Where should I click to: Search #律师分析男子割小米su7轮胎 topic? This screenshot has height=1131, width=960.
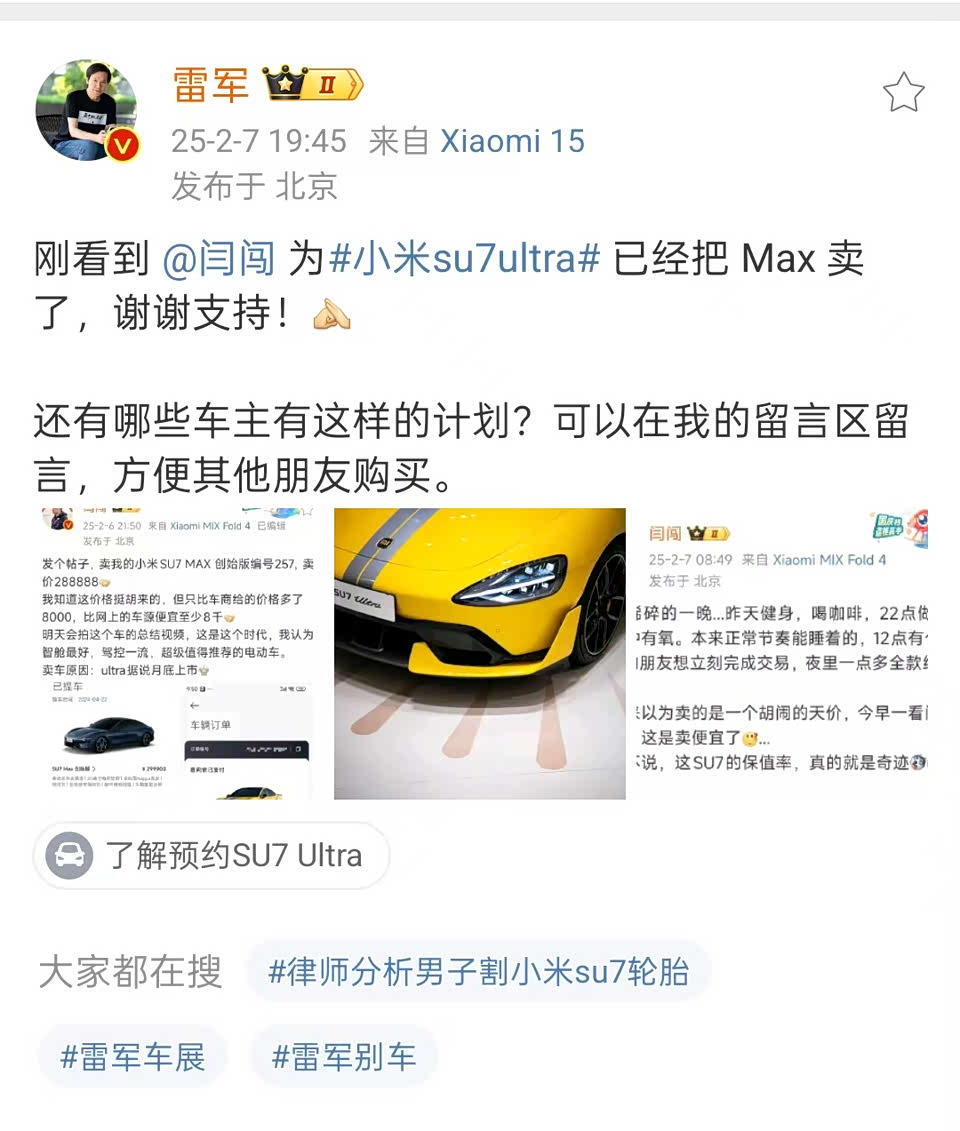[x=478, y=972]
